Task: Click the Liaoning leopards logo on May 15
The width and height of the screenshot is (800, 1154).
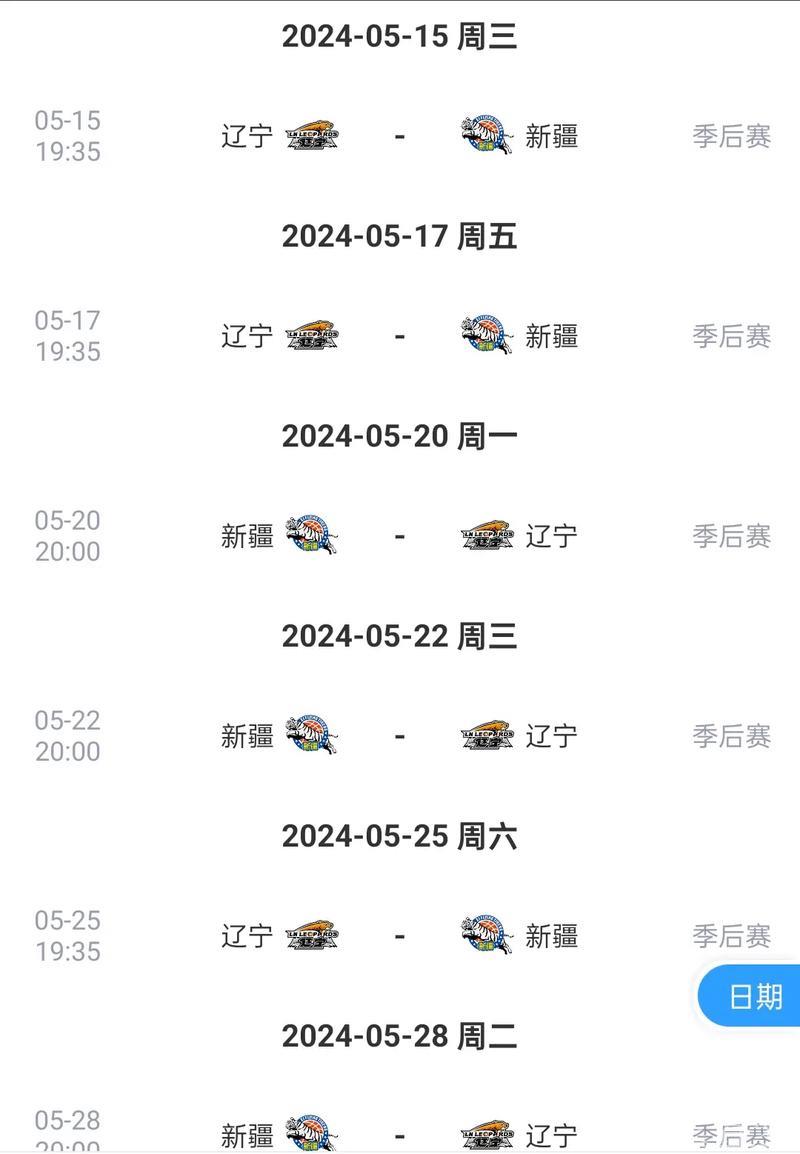Action: [312, 137]
